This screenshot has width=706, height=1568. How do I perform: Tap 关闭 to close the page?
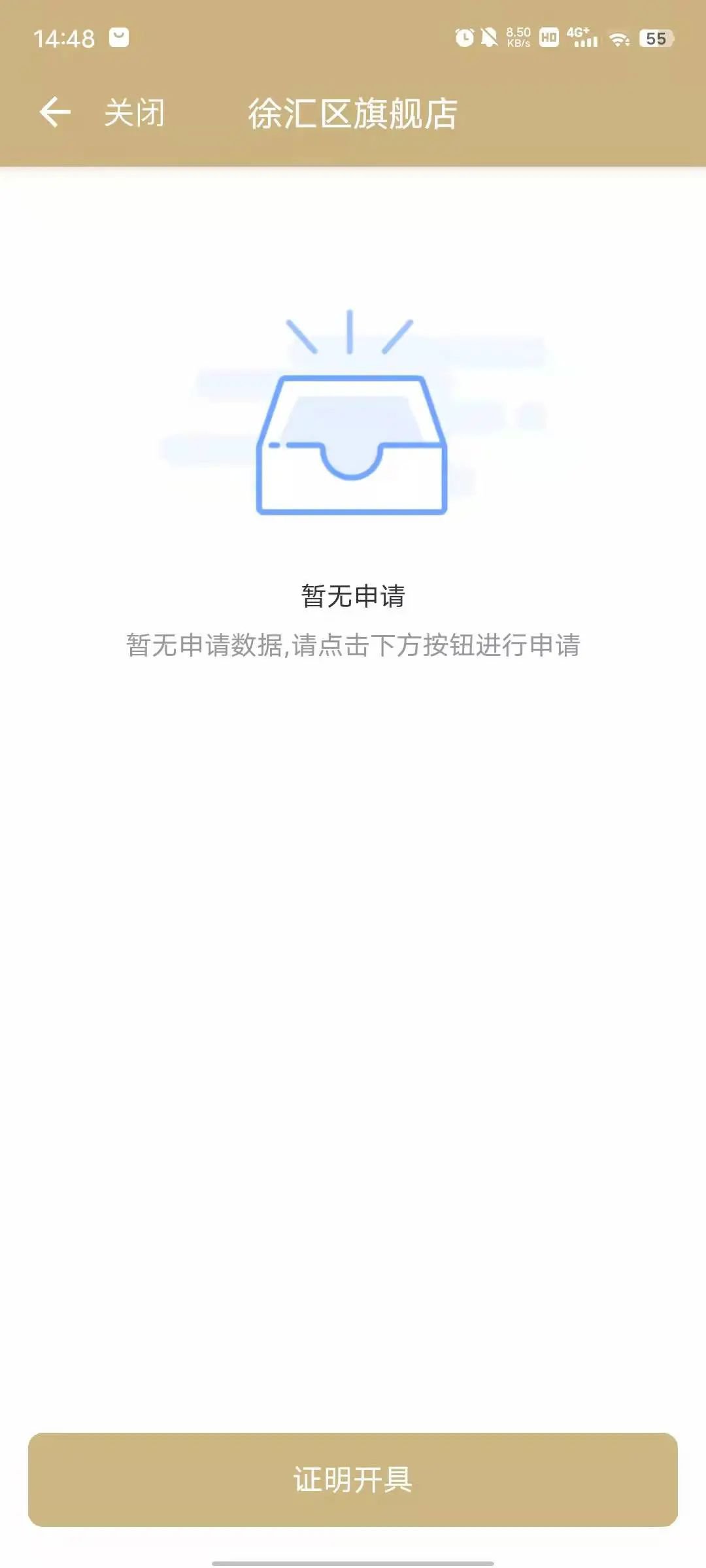135,113
